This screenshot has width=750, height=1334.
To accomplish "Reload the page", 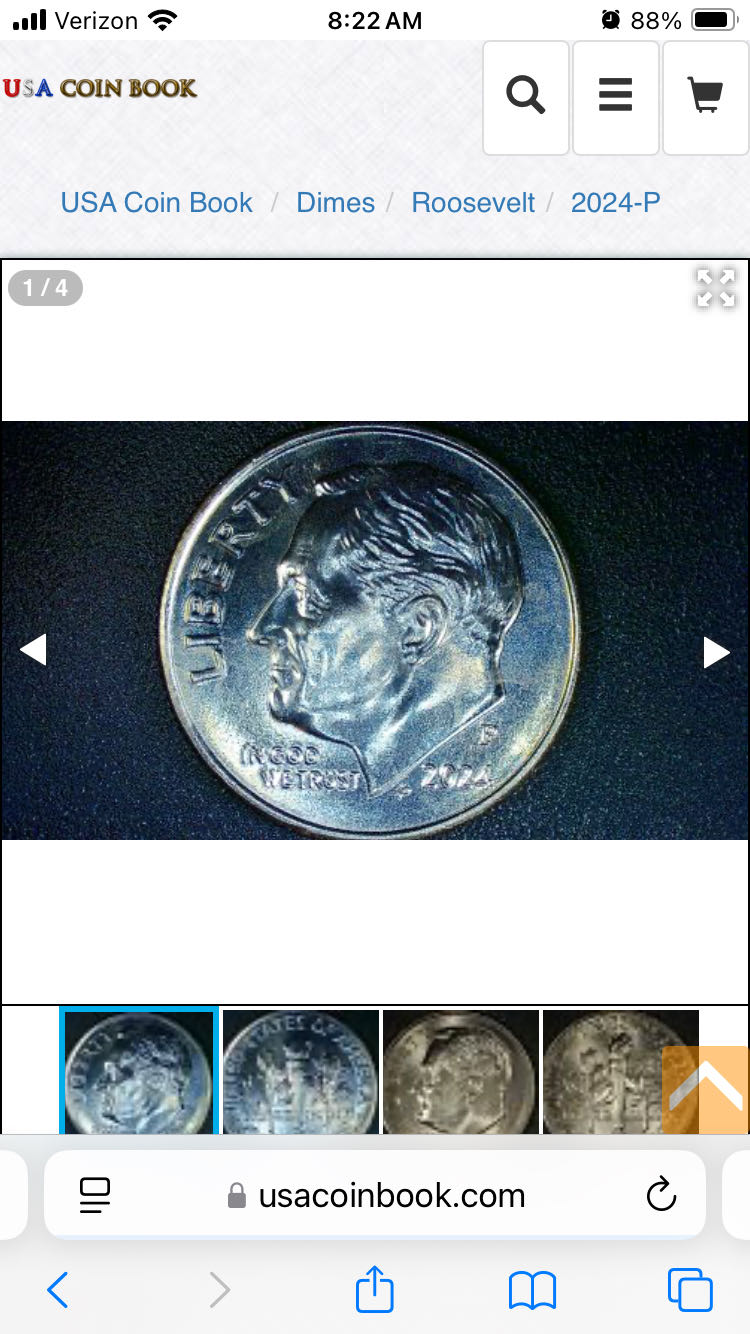I will coord(661,1195).
